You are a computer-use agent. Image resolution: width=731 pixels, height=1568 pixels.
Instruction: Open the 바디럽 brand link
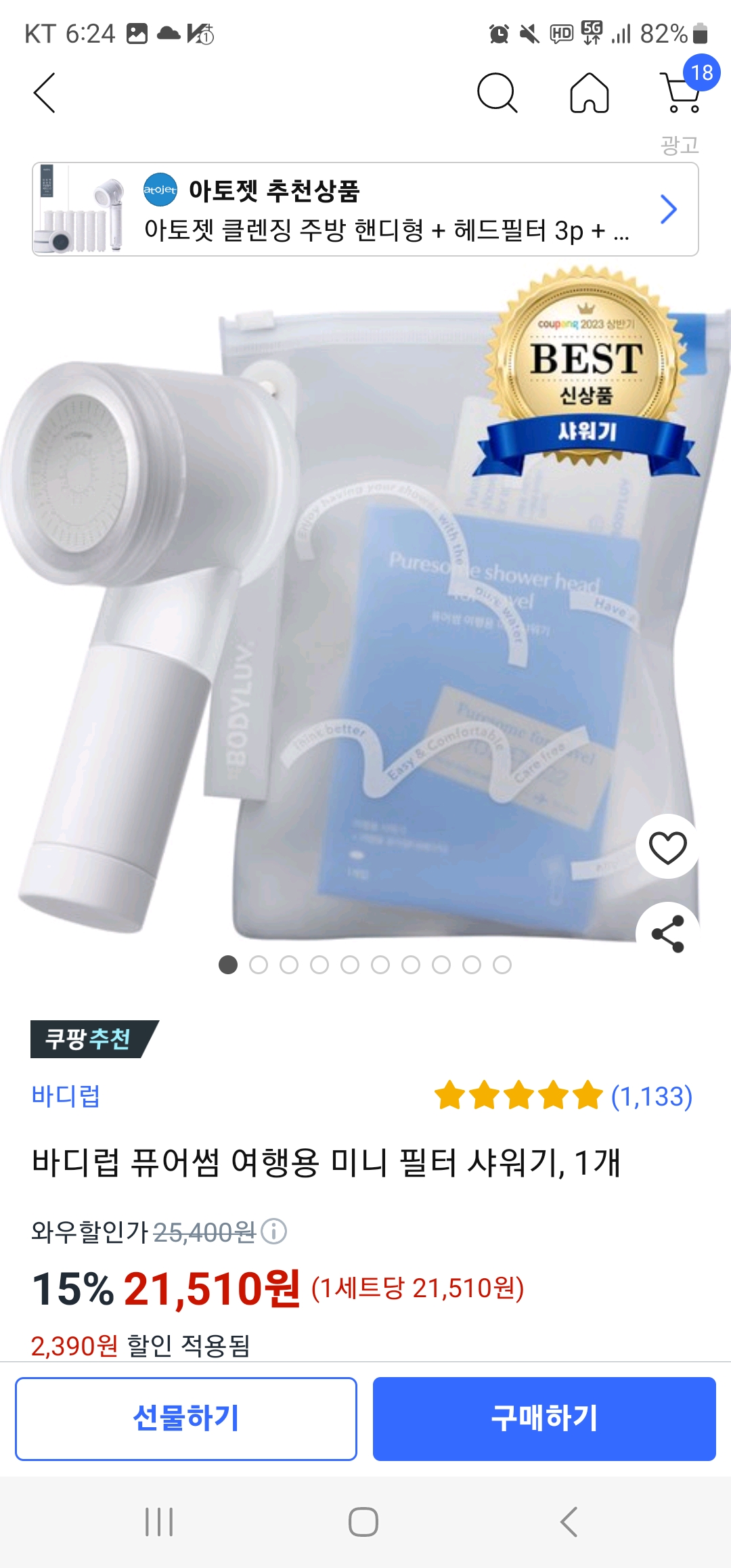[x=66, y=1095]
